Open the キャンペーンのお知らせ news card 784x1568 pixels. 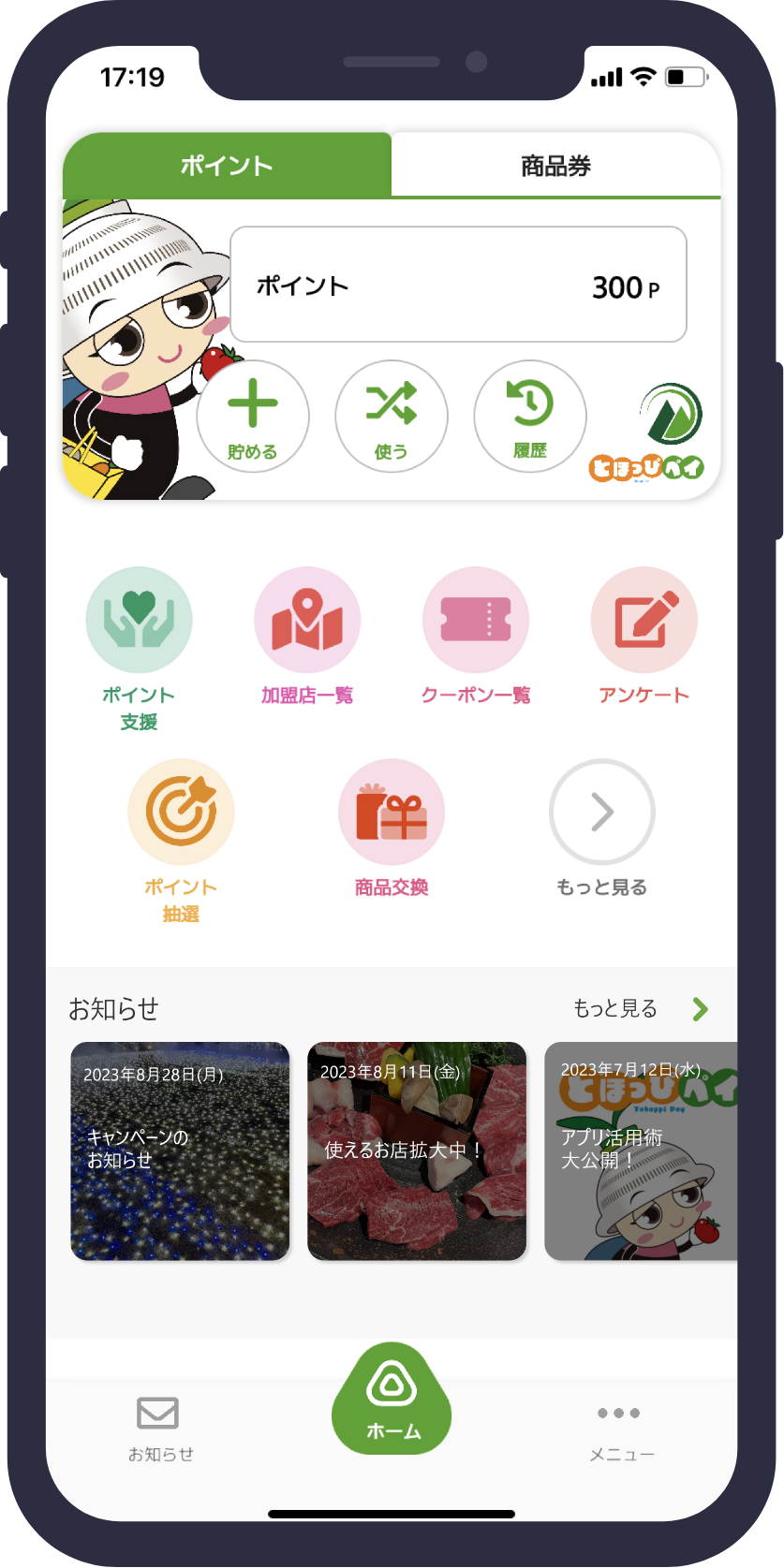tap(180, 1151)
